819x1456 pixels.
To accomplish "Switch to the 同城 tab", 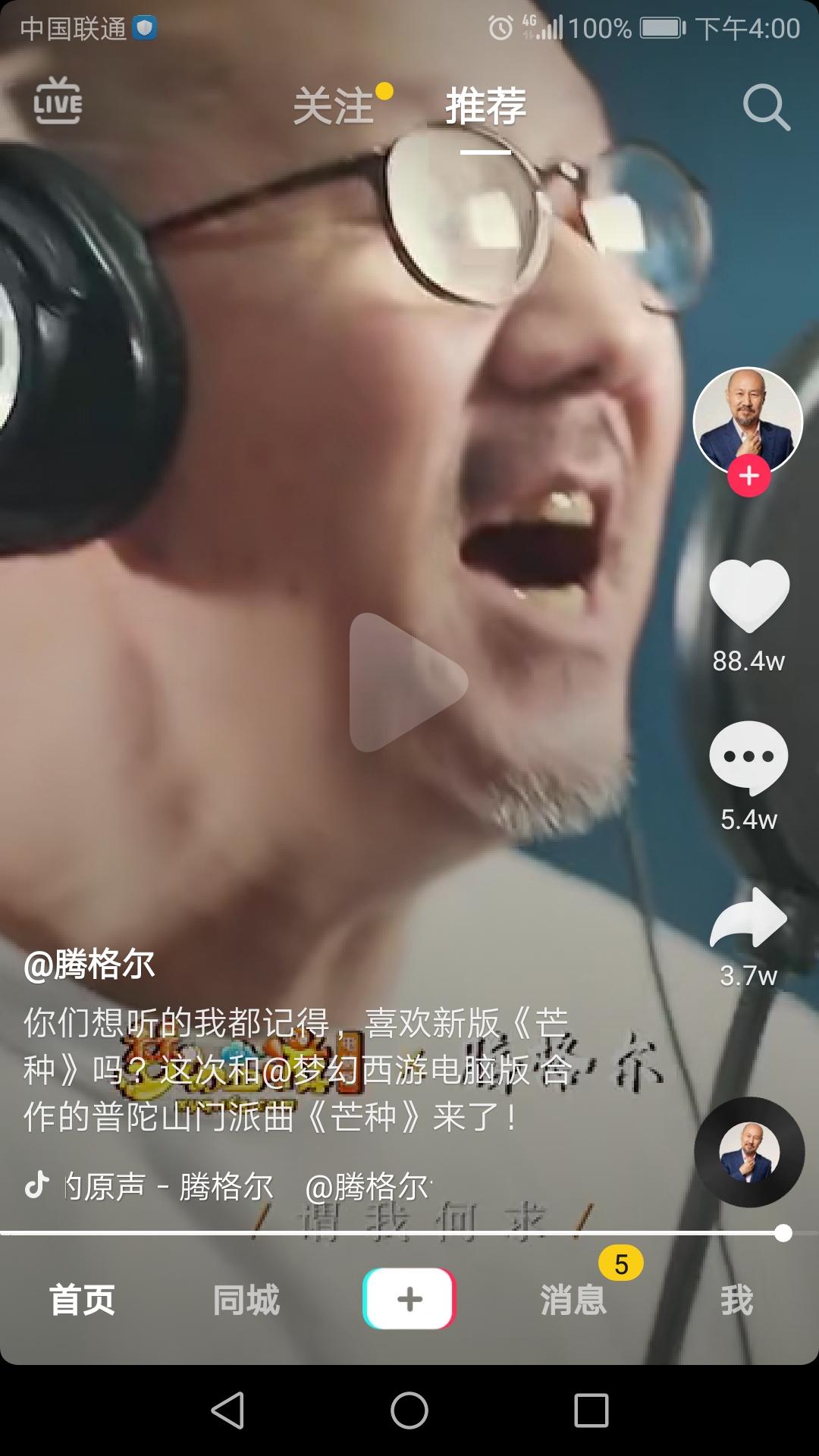I will click(246, 1300).
